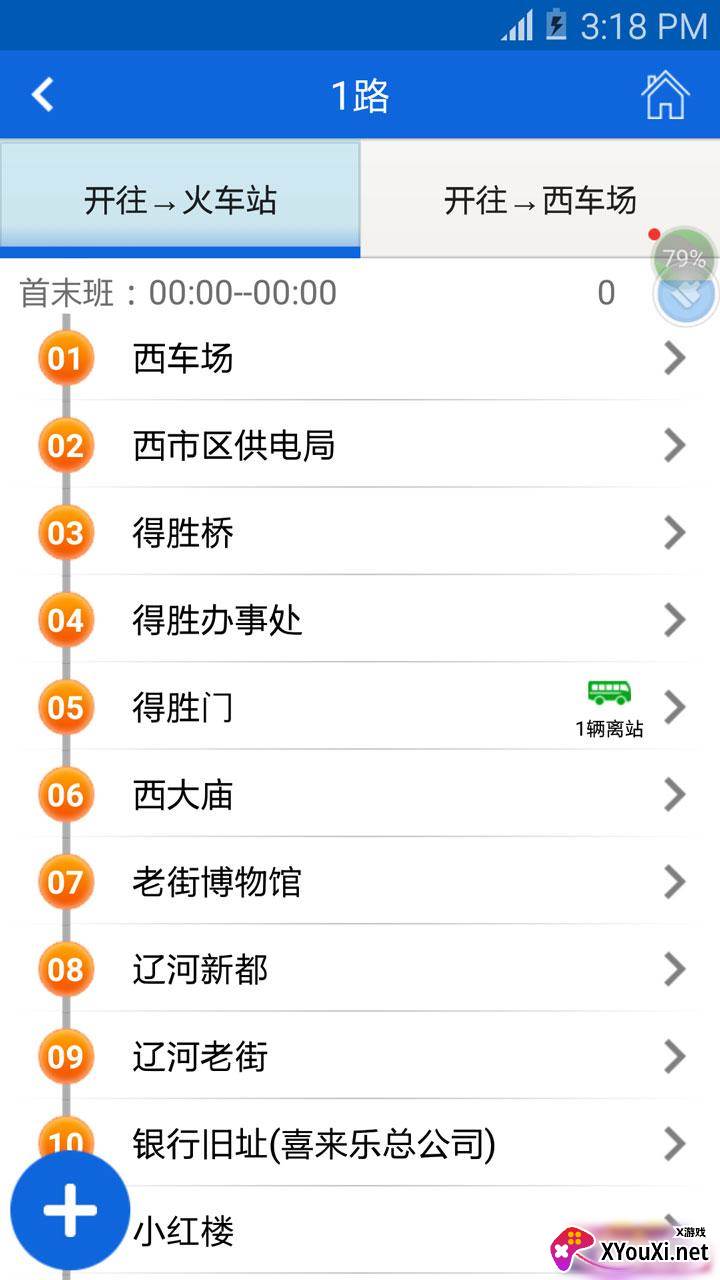This screenshot has width=720, height=1280.
Task: Tap the blue plus floating button
Action: pos(70,1211)
